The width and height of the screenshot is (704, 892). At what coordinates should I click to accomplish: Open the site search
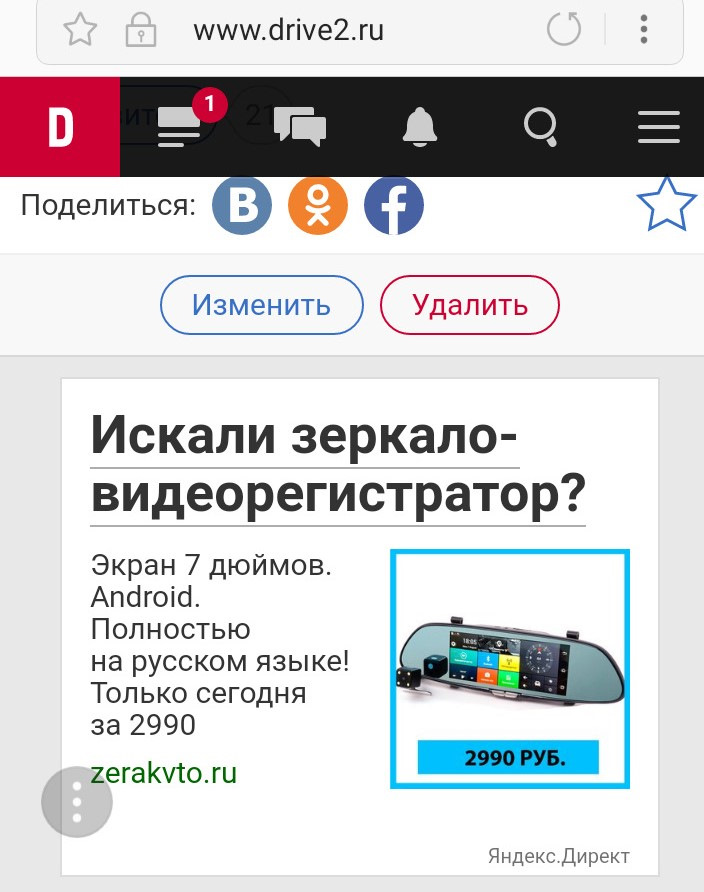click(541, 128)
